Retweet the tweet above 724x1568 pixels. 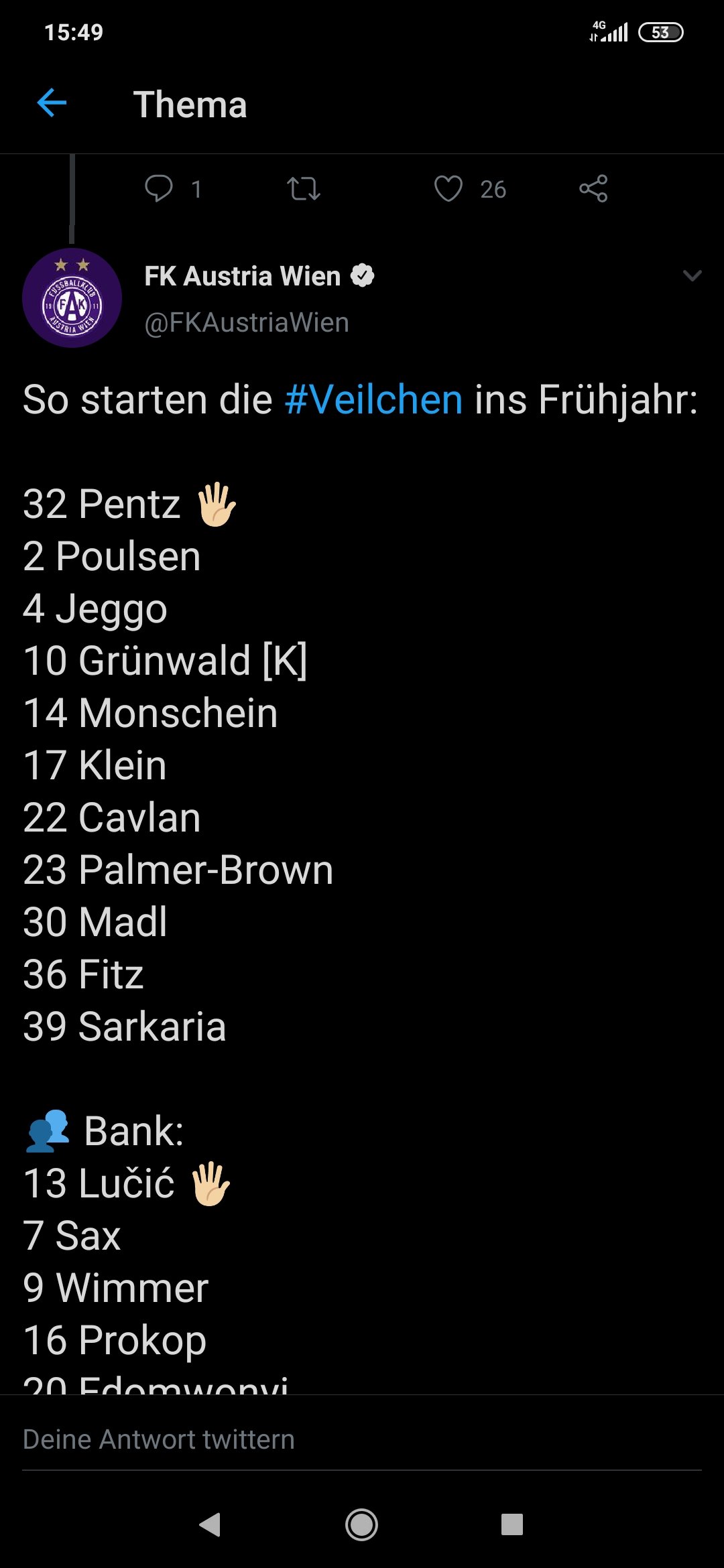[304, 188]
